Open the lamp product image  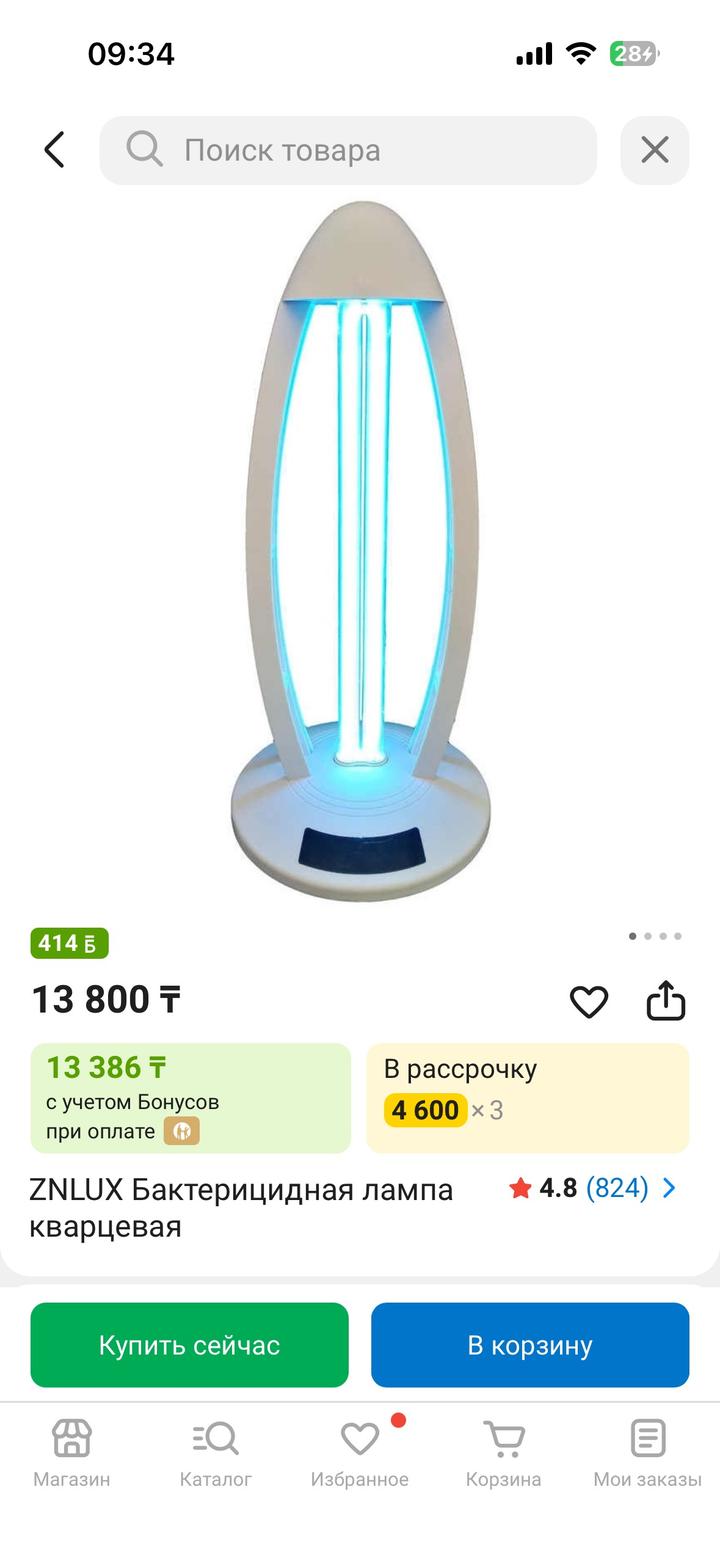point(360,550)
